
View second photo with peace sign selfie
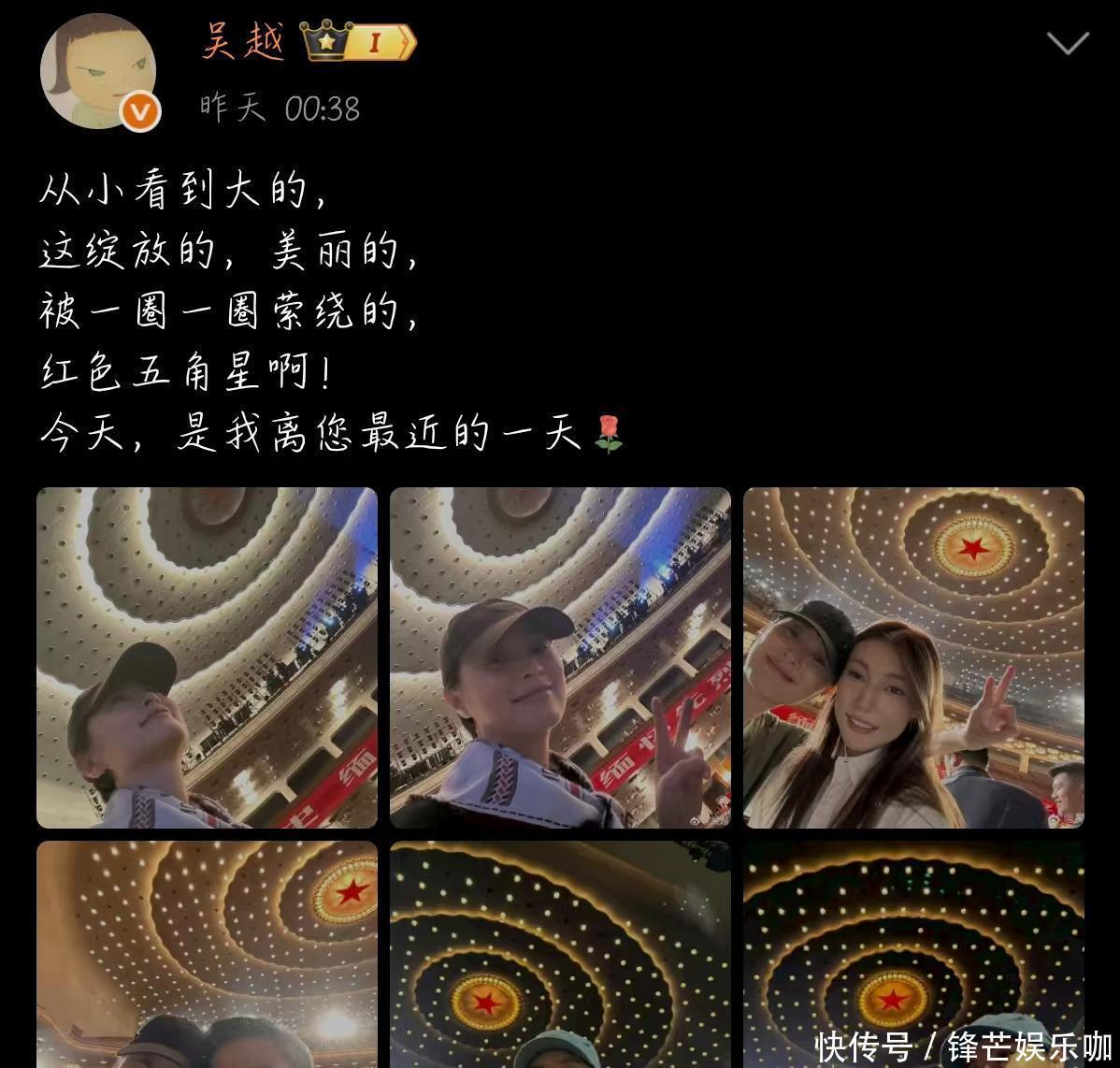coord(560,657)
